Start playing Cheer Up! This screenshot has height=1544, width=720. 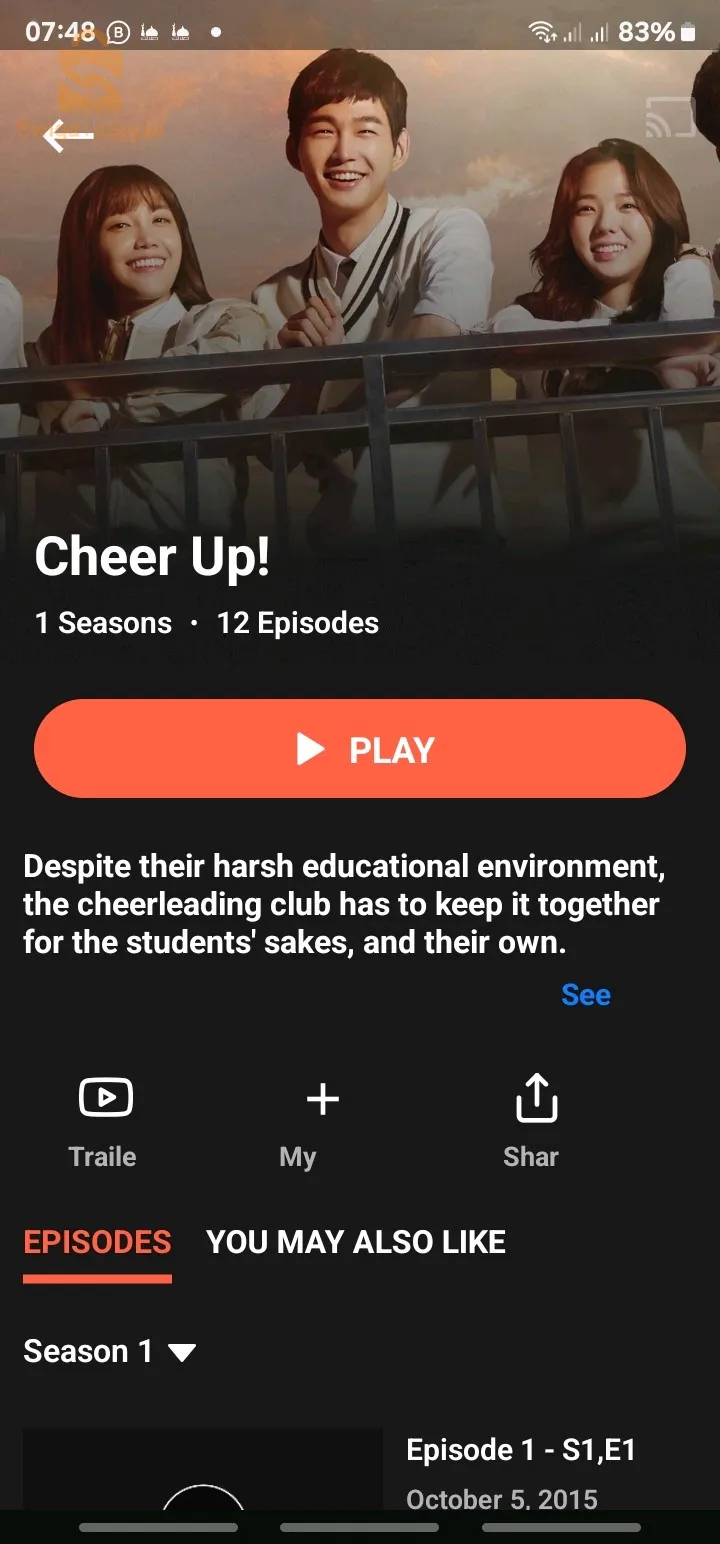pos(360,749)
